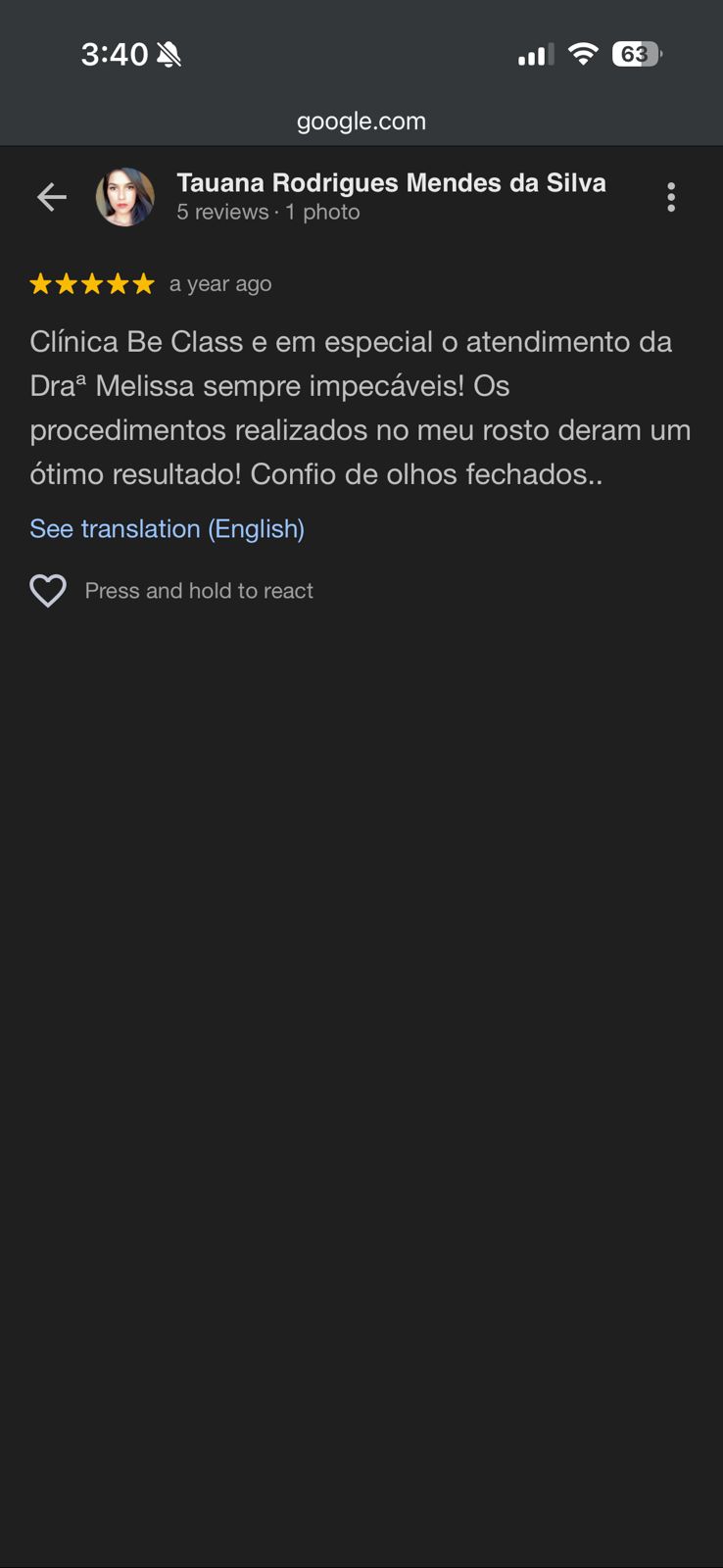Go back using the arrow icon
The height and width of the screenshot is (1568, 723).
tap(52, 197)
